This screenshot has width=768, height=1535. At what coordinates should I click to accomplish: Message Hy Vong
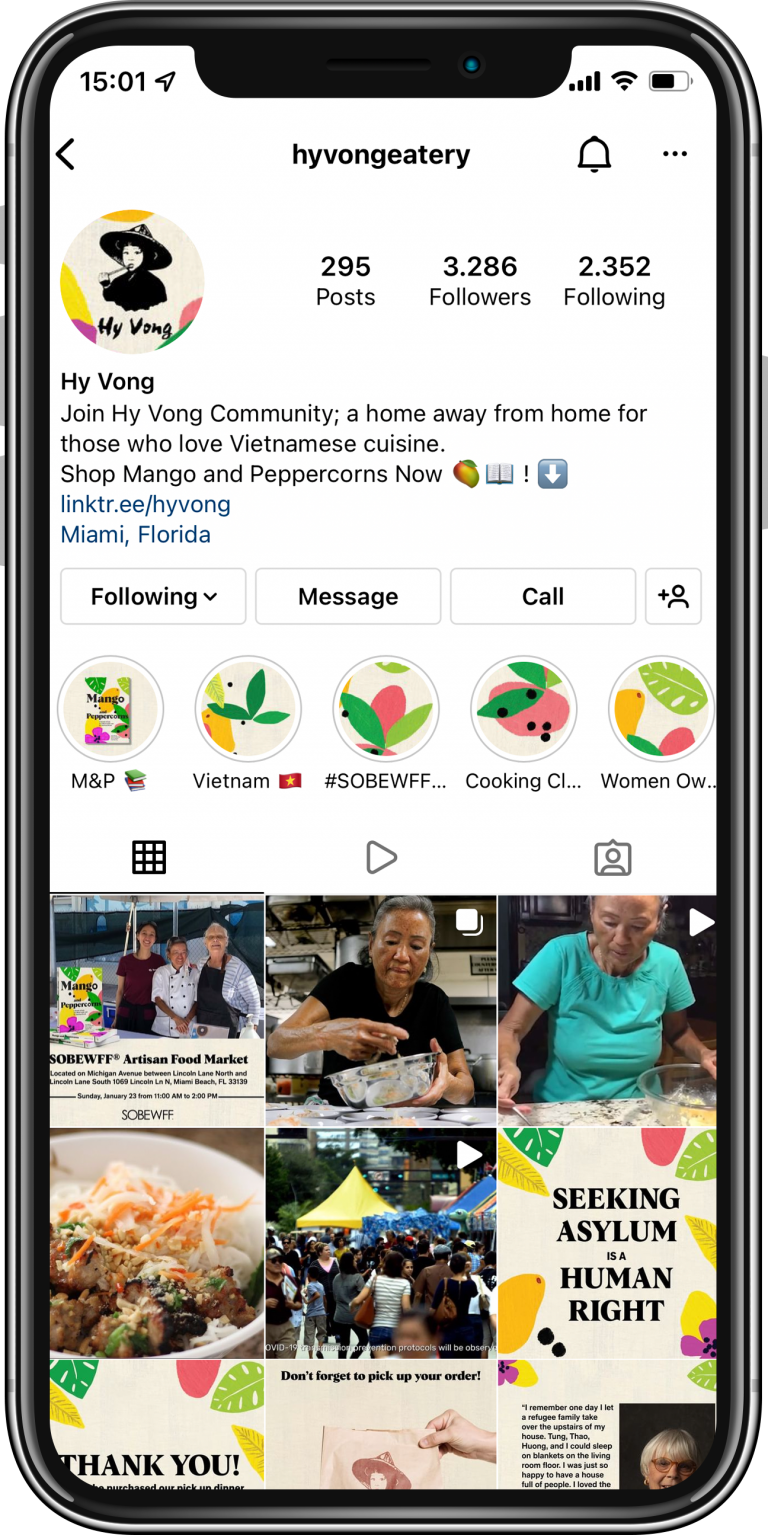click(x=348, y=597)
